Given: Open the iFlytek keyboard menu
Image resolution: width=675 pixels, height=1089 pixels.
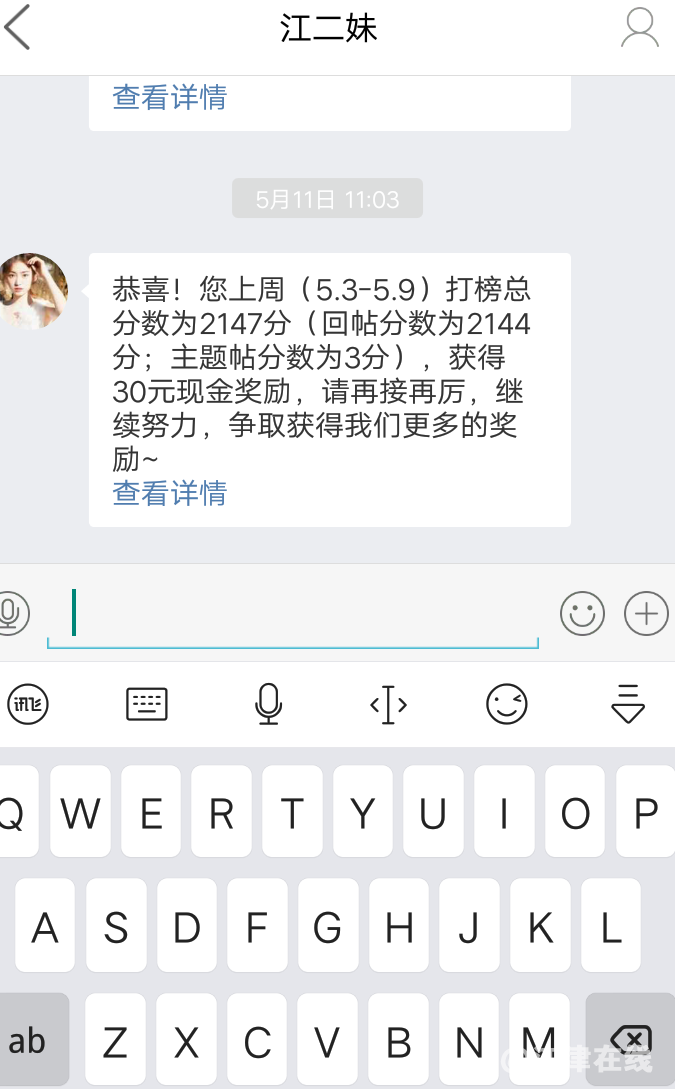Looking at the screenshot, I should click(x=28, y=705).
